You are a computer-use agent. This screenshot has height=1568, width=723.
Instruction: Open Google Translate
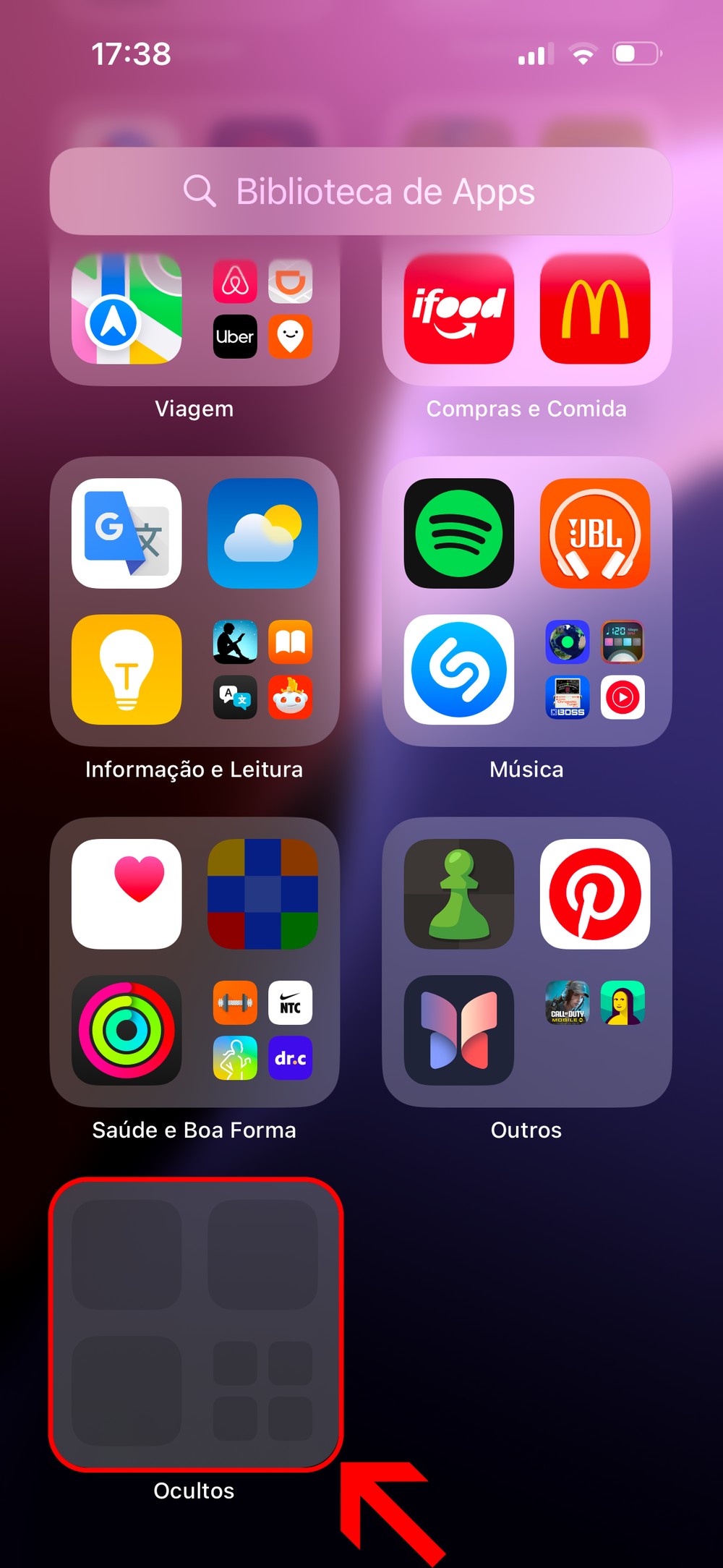127,533
